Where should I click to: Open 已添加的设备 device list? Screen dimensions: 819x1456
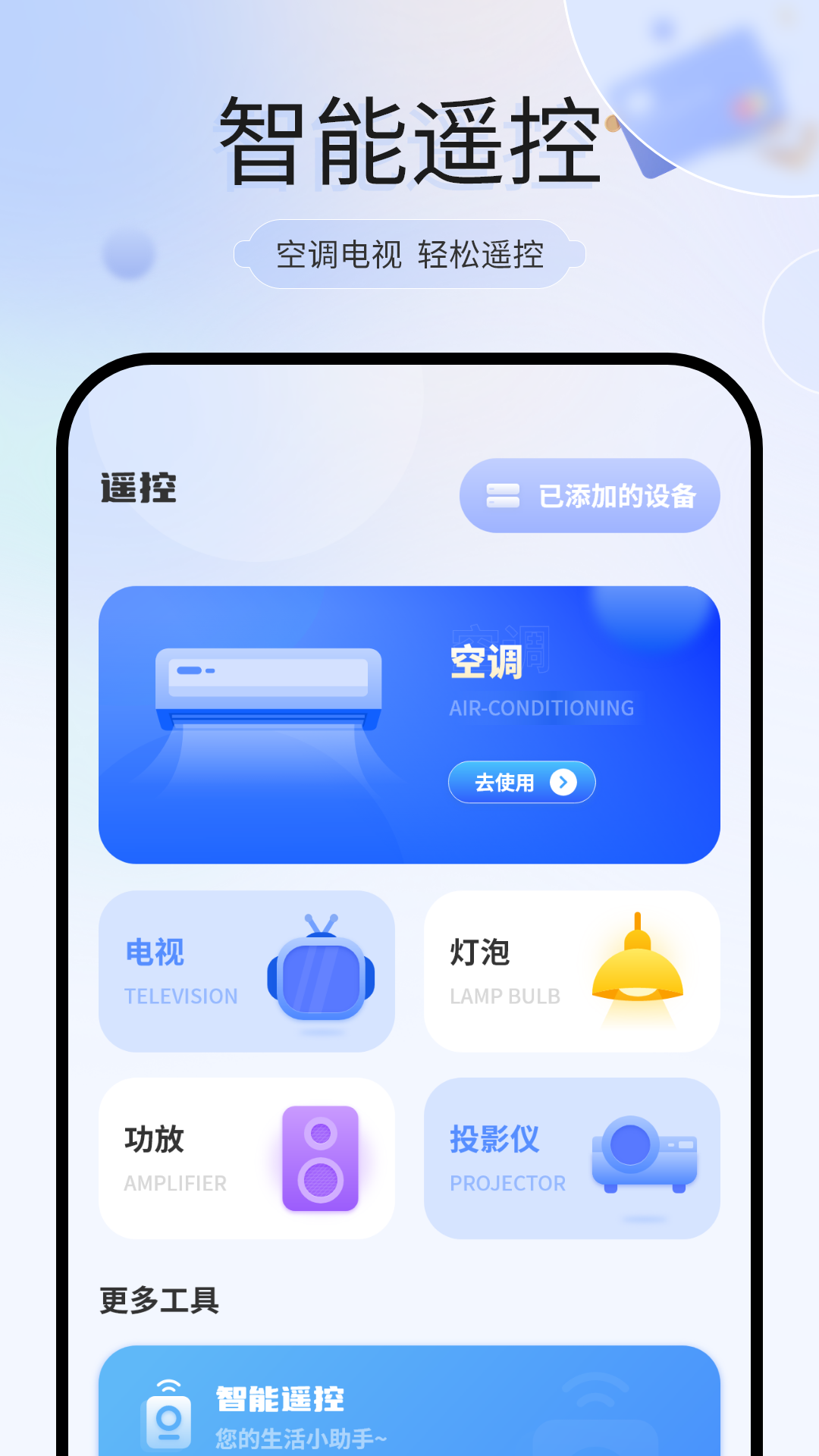(x=589, y=496)
